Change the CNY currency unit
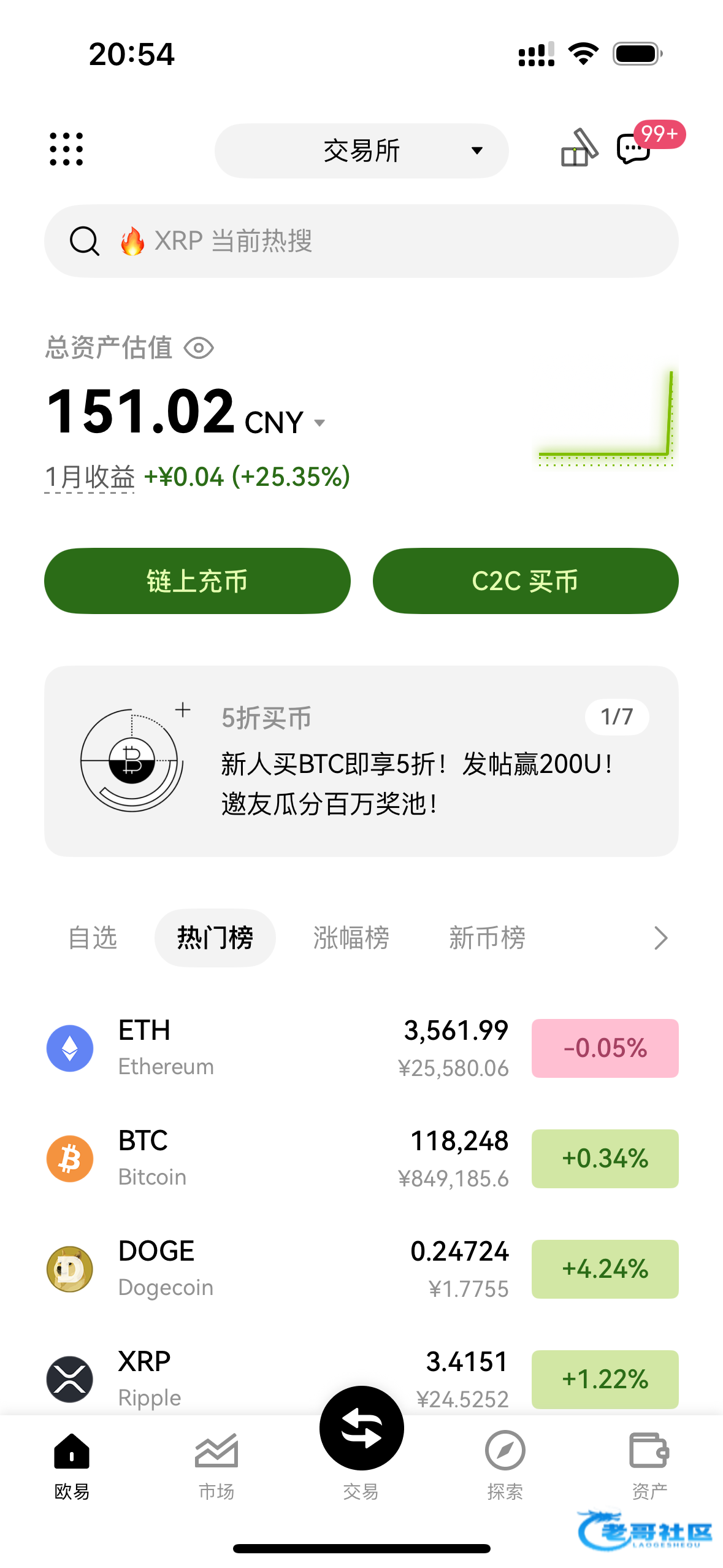Screen dimensions: 723x1568 coord(285,423)
